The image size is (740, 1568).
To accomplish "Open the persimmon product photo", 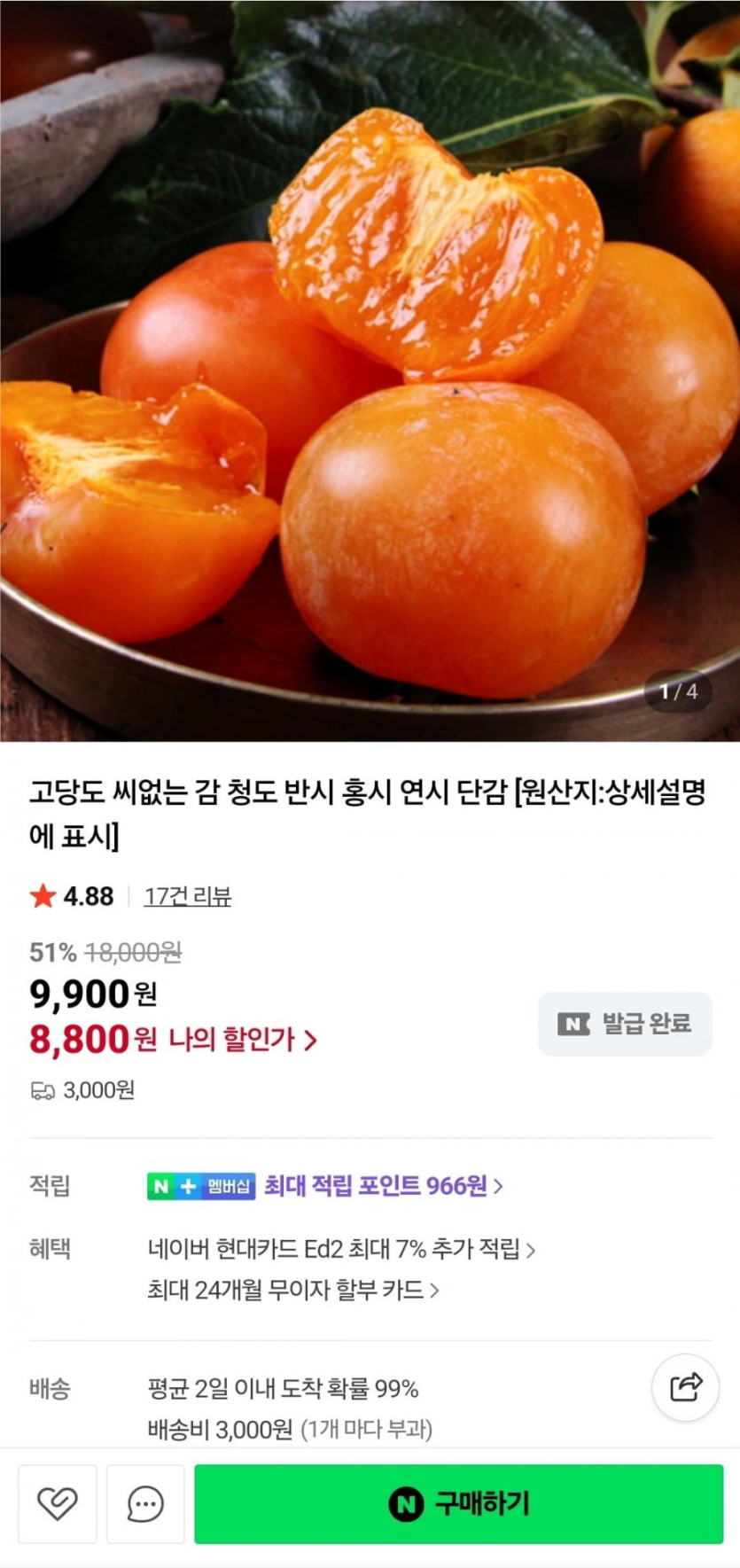I will [x=370, y=371].
